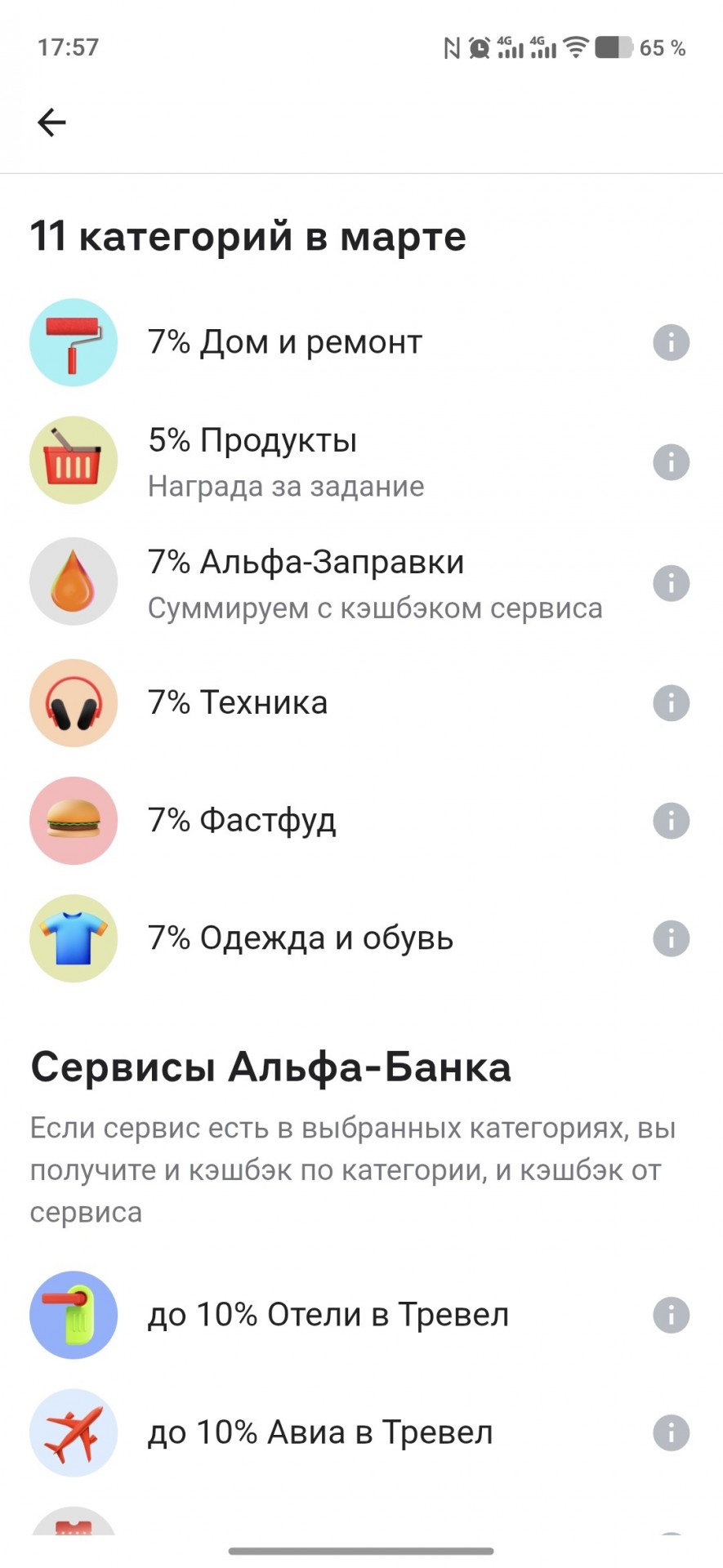Go back using the top arrow
Screen dimensions: 723x1568
51,122
